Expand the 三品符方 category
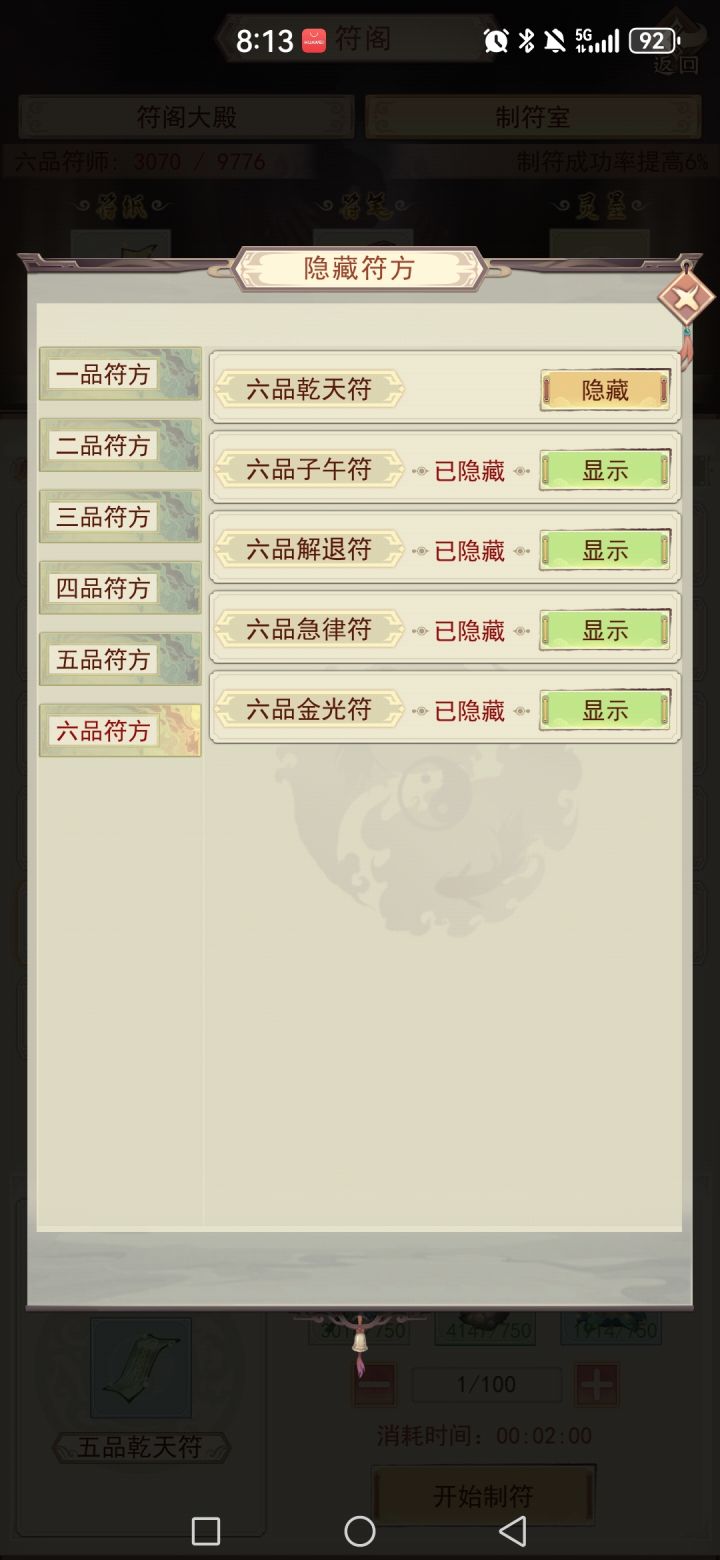The height and width of the screenshot is (1560, 720). pos(119,517)
